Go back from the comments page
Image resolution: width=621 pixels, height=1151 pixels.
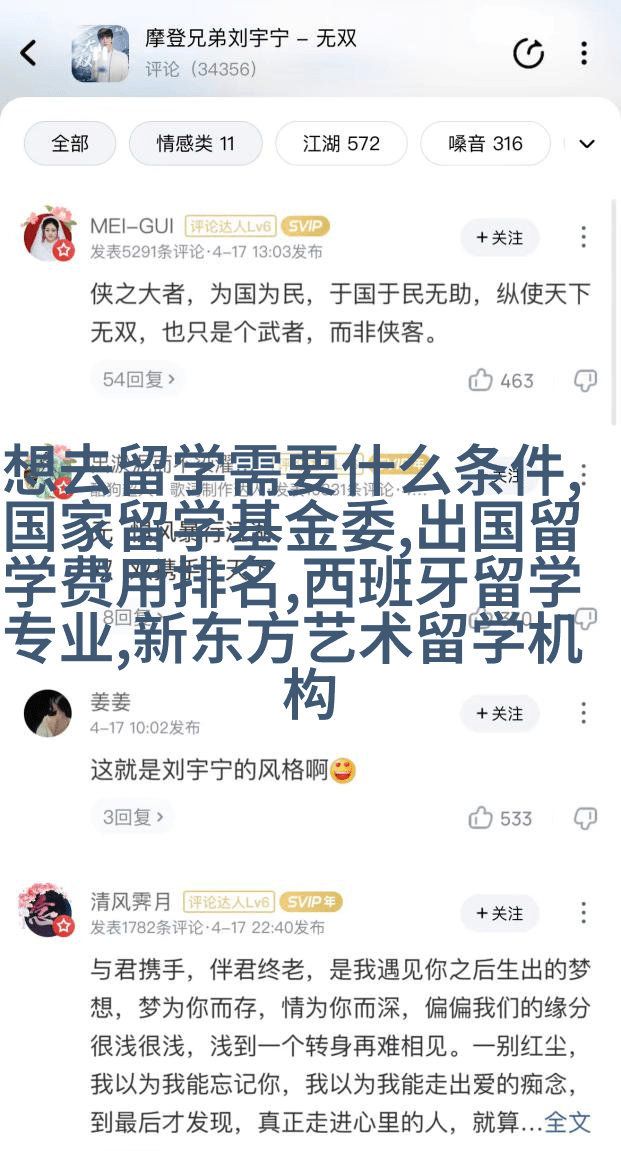28,53
